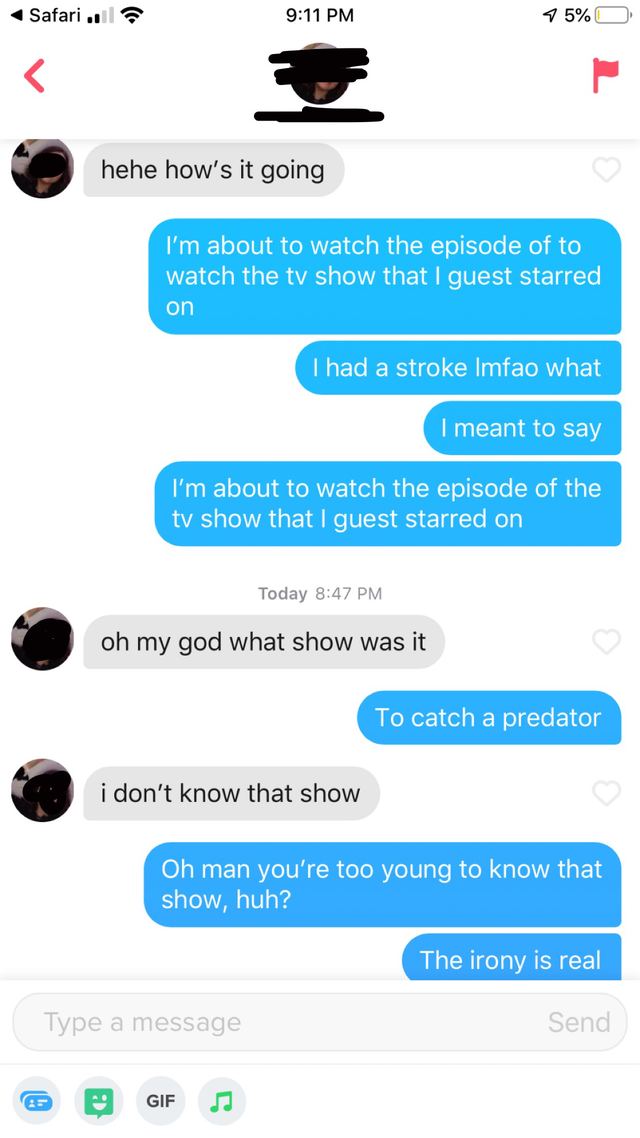Like the "hehe how's it going" message
This screenshot has width=640, height=1138.
pos(606,170)
